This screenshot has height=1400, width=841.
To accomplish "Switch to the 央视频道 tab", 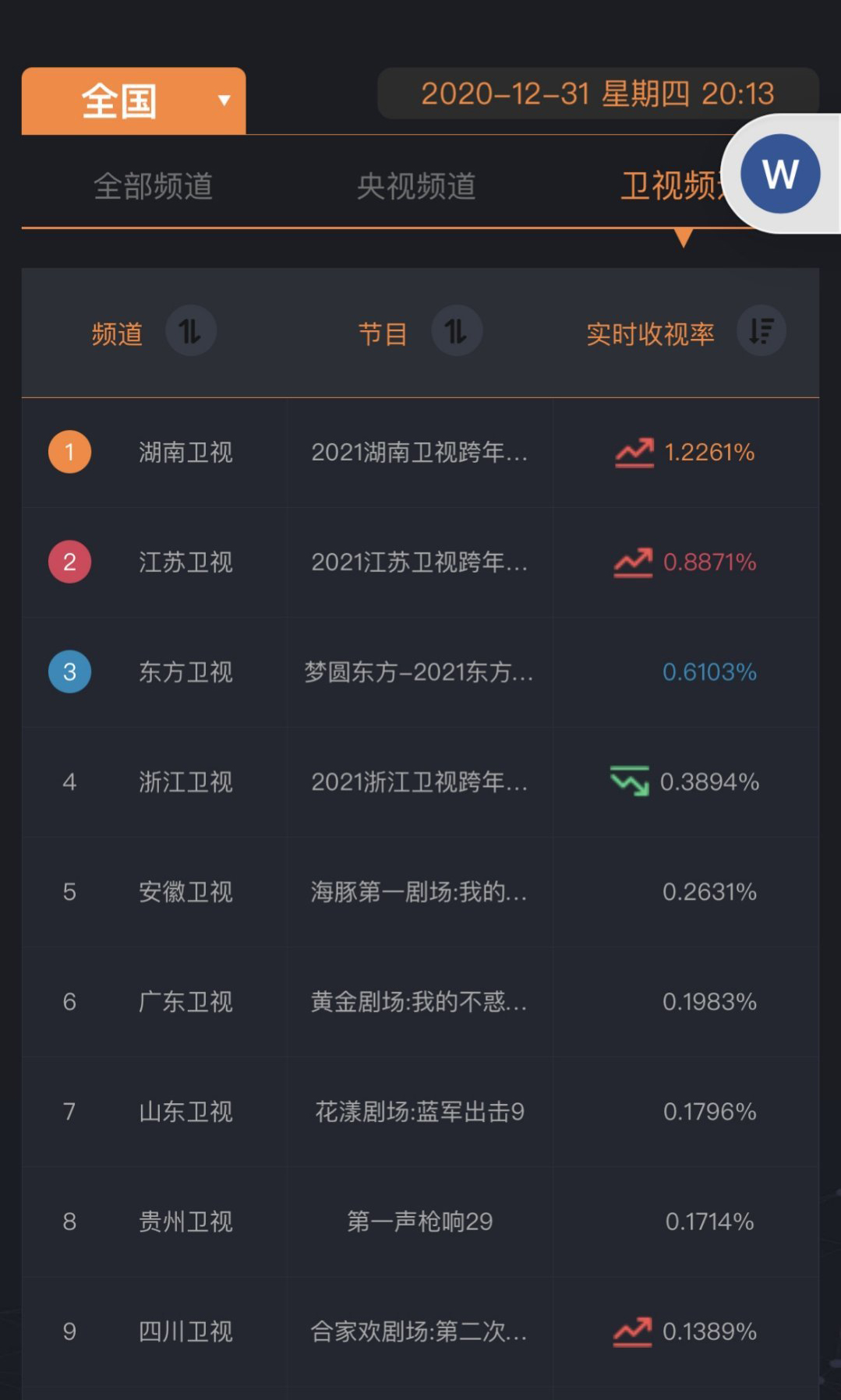I will point(416,186).
